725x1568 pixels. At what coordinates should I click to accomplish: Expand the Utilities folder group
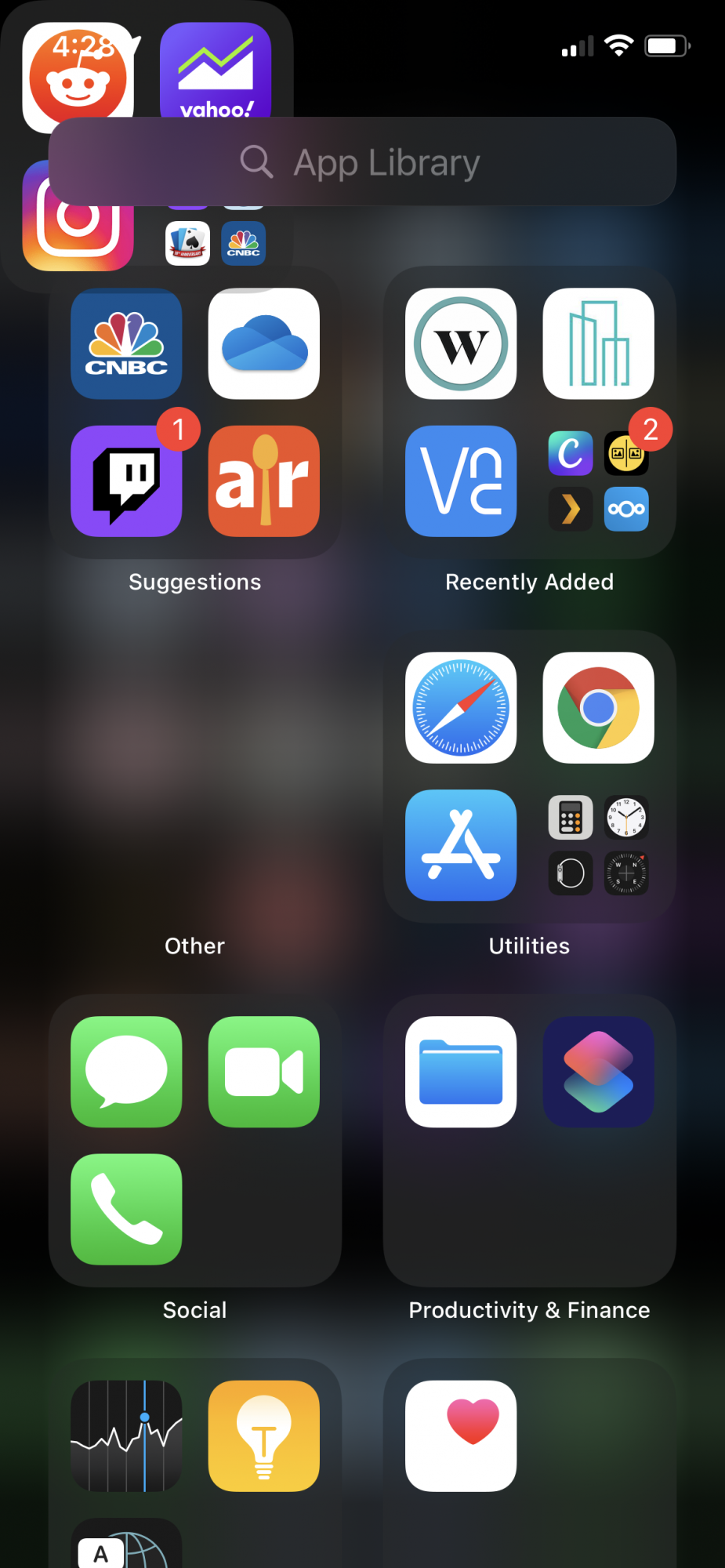point(599,845)
